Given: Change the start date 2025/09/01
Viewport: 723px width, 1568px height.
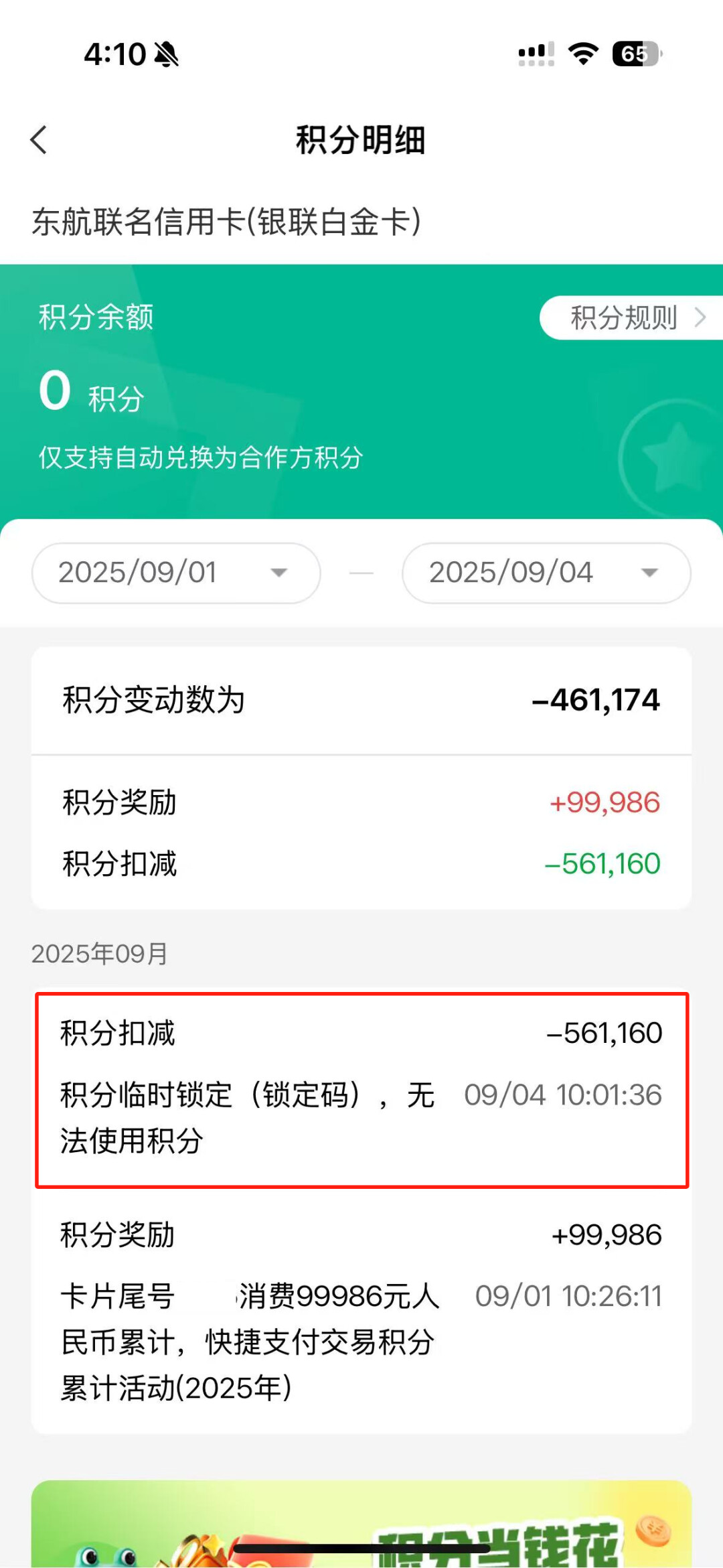Looking at the screenshot, I should (175, 573).
